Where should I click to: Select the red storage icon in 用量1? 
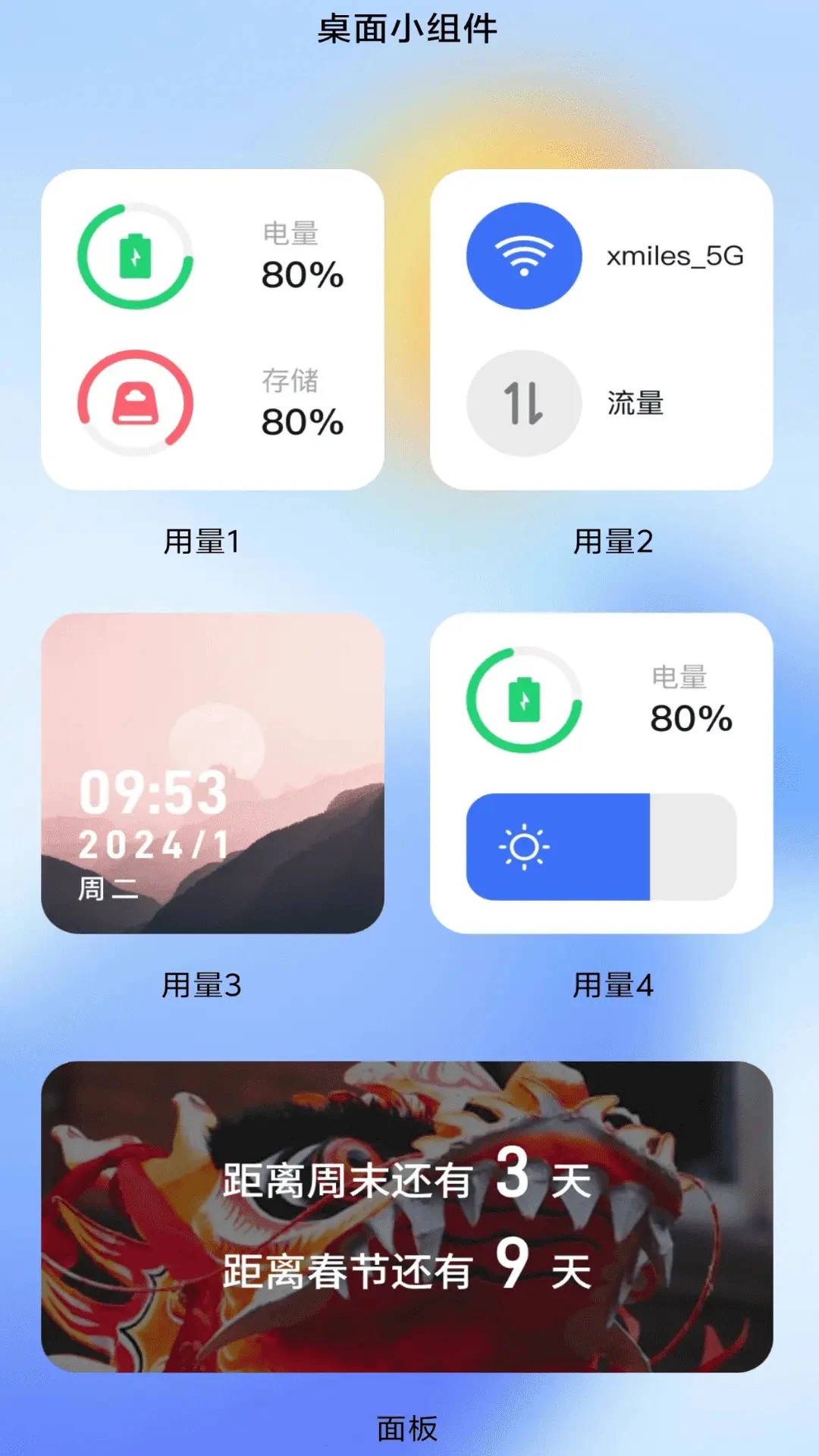pyautogui.click(x=135, y=403)
